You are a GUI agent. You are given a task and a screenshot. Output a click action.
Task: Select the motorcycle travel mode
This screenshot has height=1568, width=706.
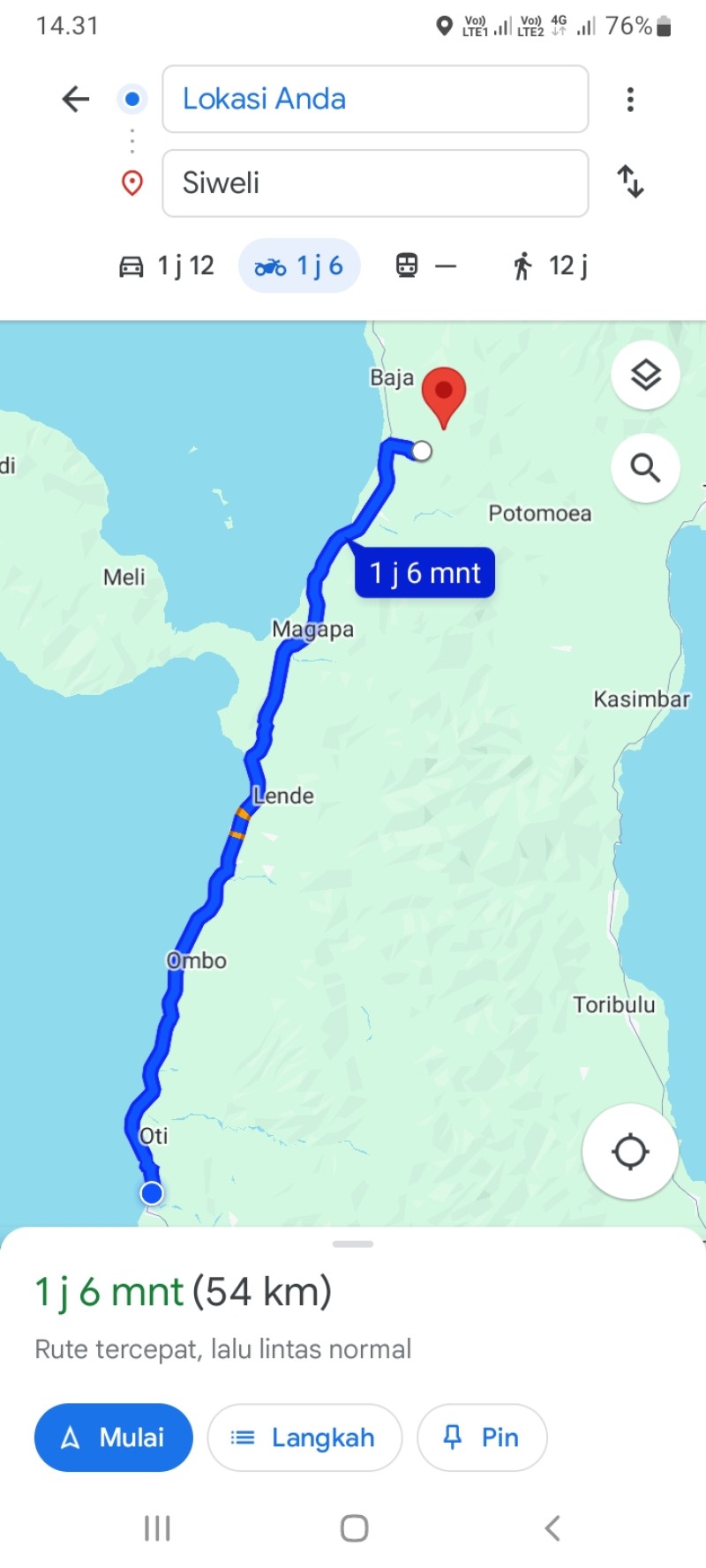point(299,265)
